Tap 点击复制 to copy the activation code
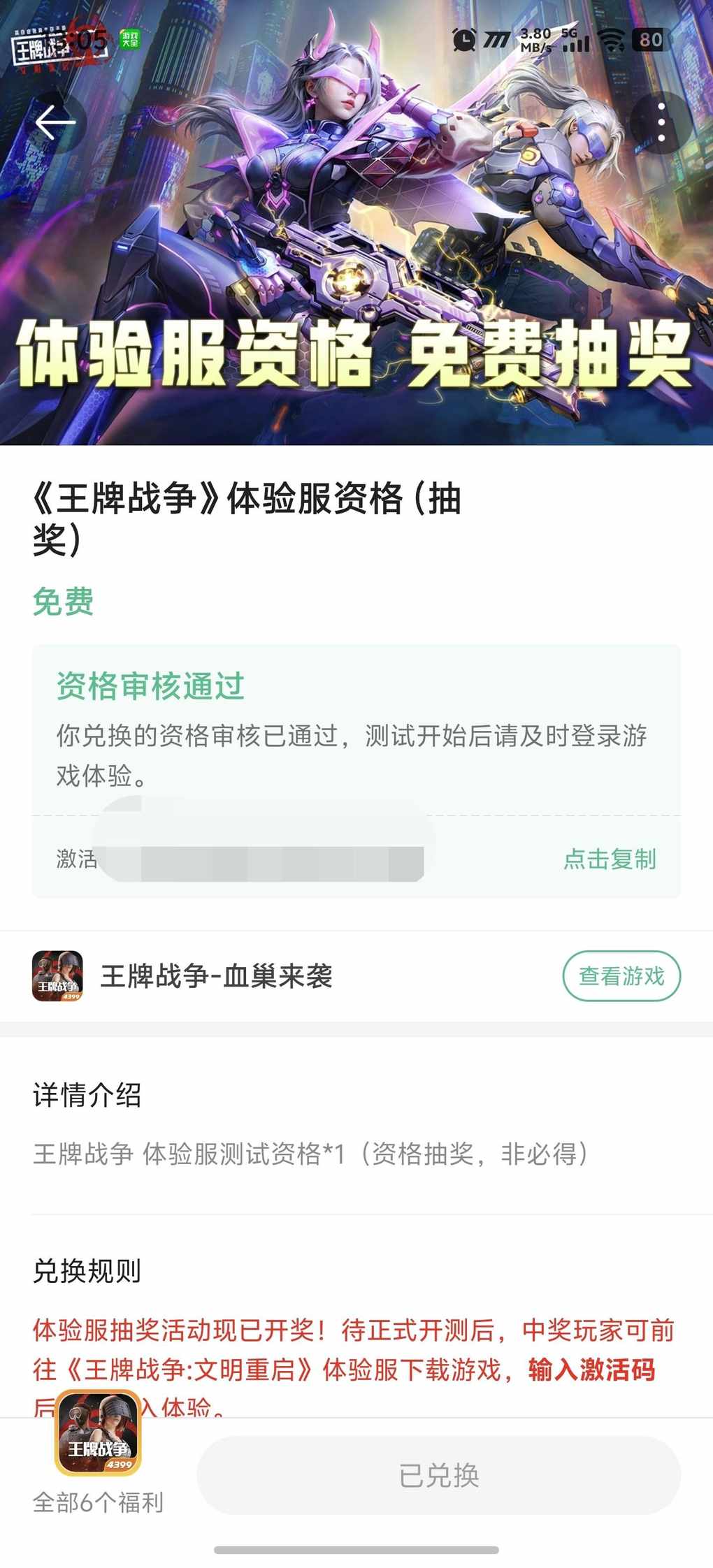Viewport: 713px width, 1568px height. [610, 859]
